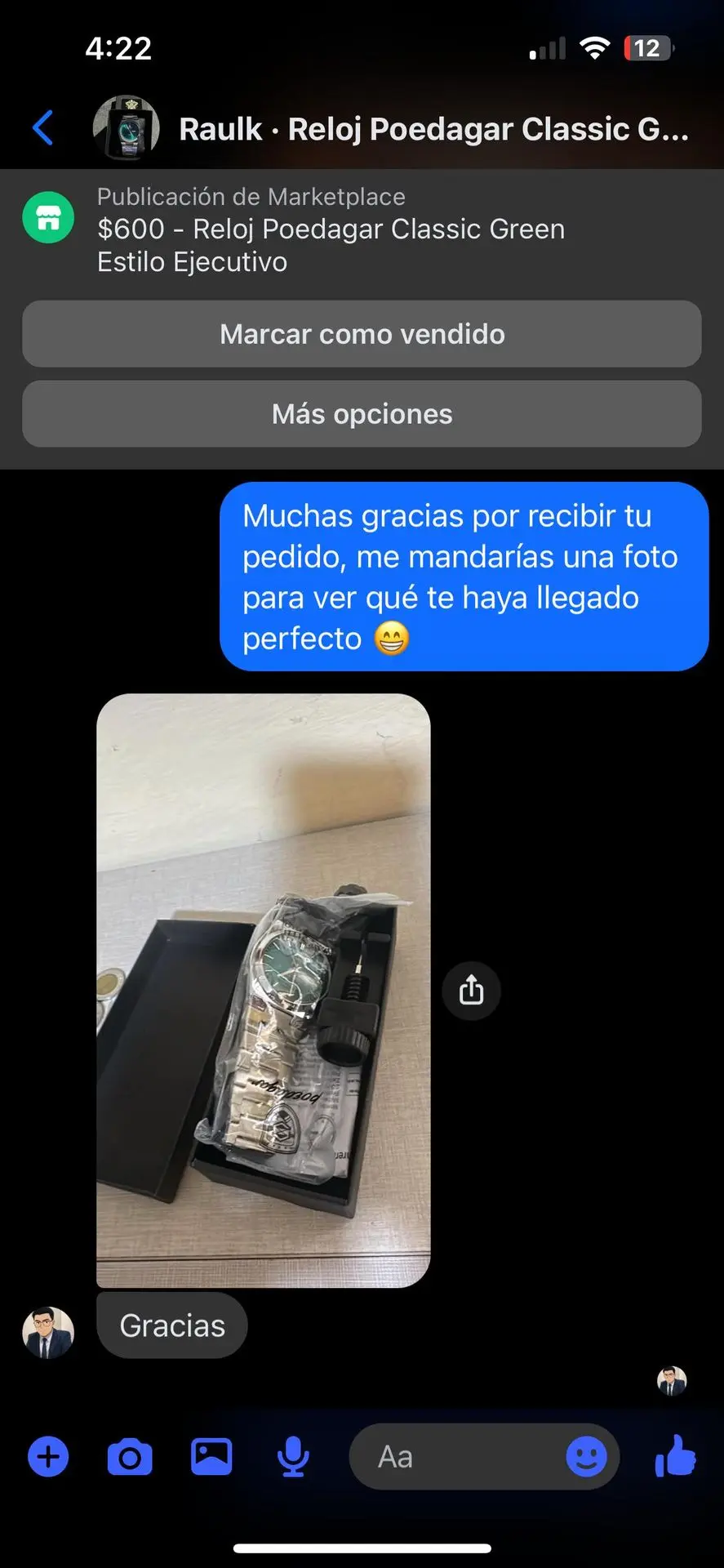Image resolution: width=724 pixels, height=1568 pixels.
Task: Send a thumbs-up like
Action: (x=675, y=1456)
